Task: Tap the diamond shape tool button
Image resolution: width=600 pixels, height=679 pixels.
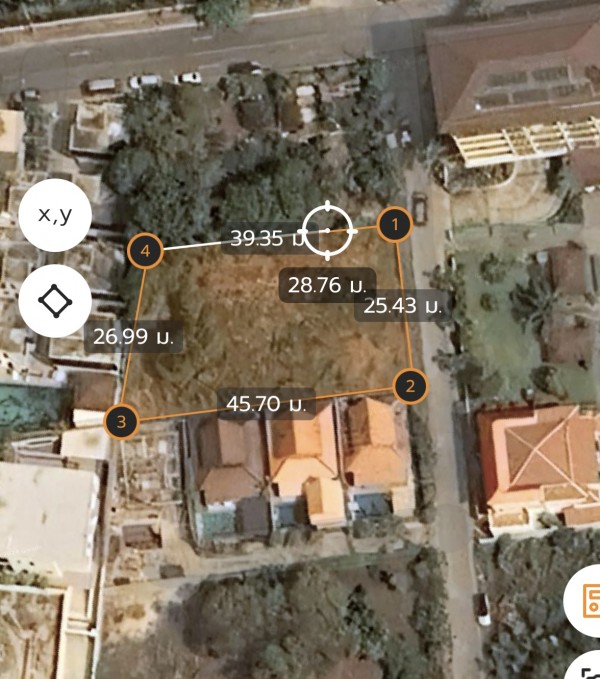Action: click(x=55, y=300)
